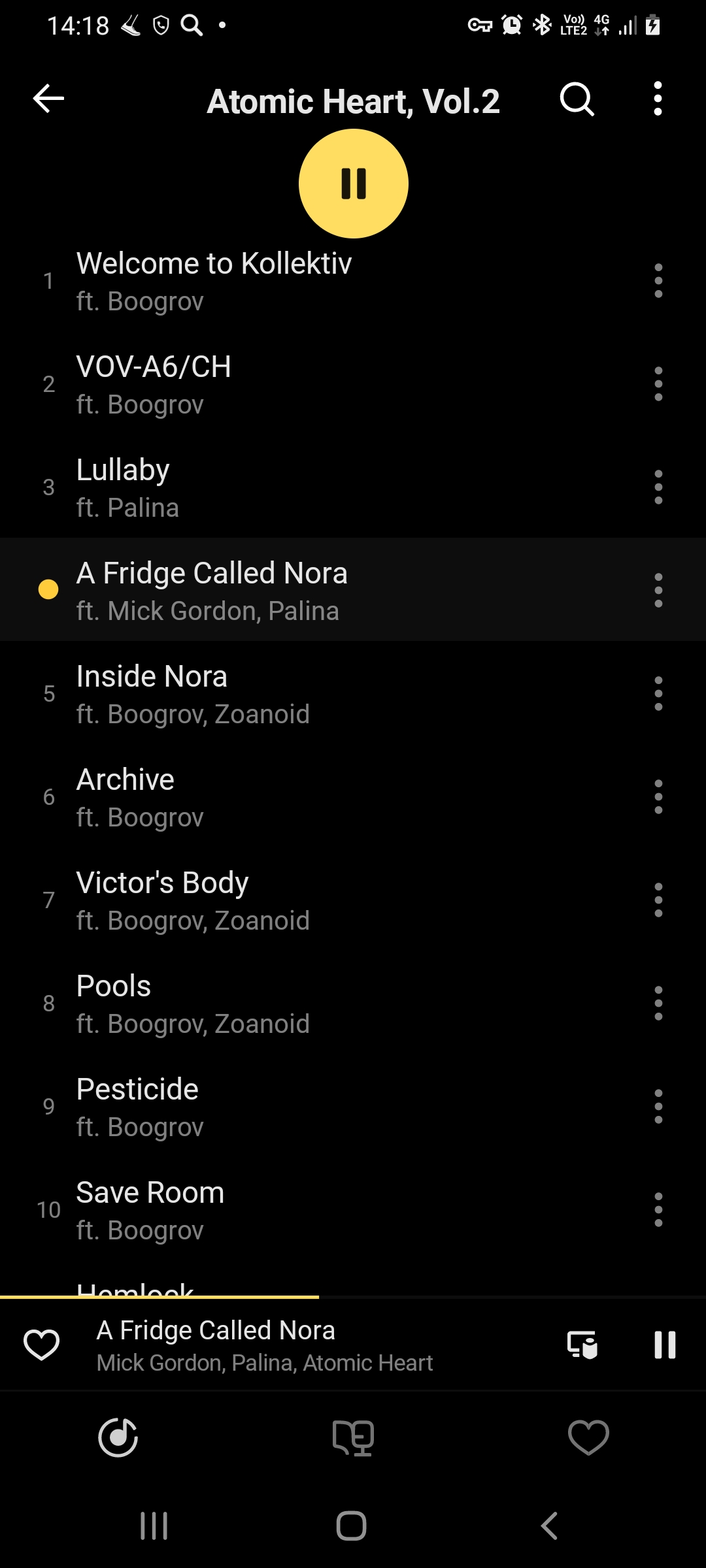
Task: Like the currently playing song in mini player
Action: (42, 1345)
